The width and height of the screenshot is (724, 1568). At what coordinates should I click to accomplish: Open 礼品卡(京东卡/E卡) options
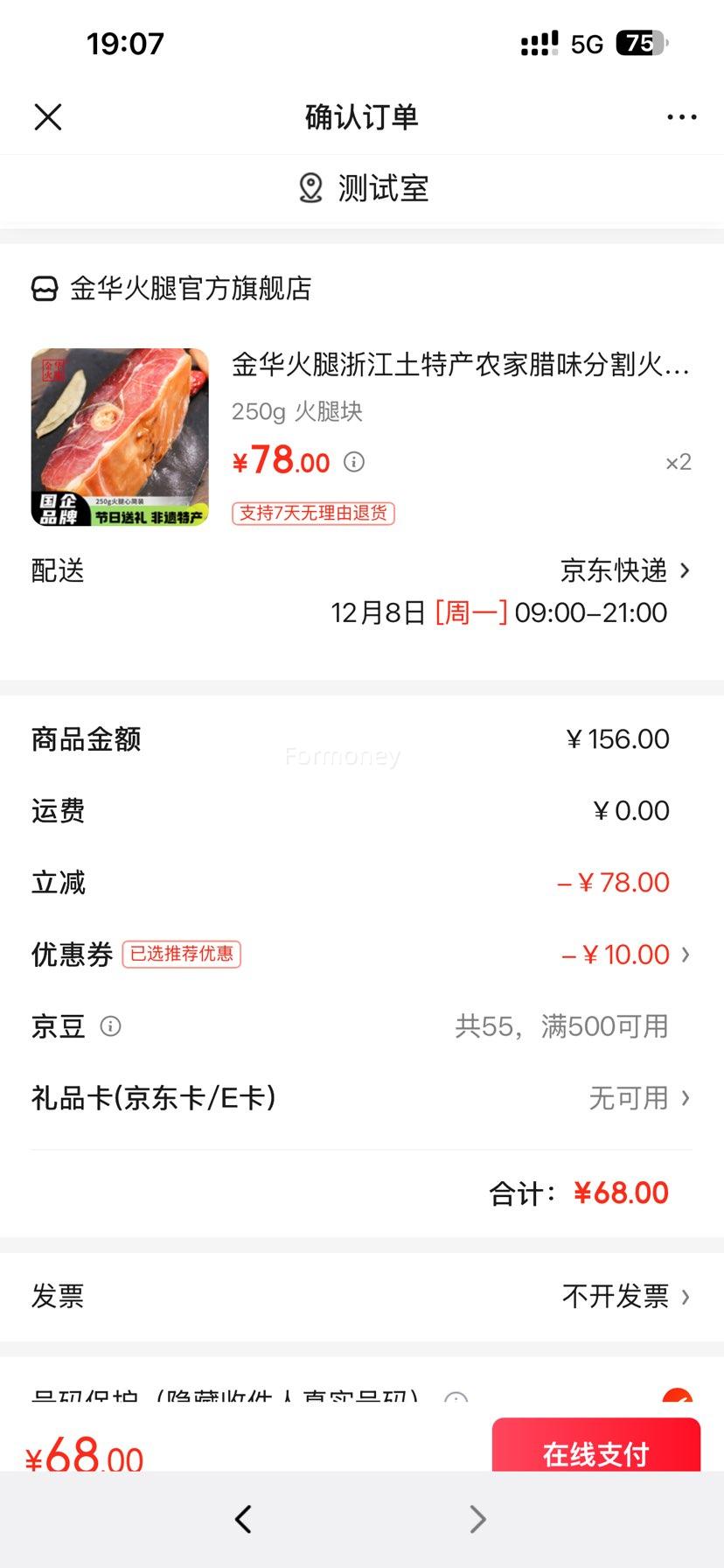tap(638, 1098)
